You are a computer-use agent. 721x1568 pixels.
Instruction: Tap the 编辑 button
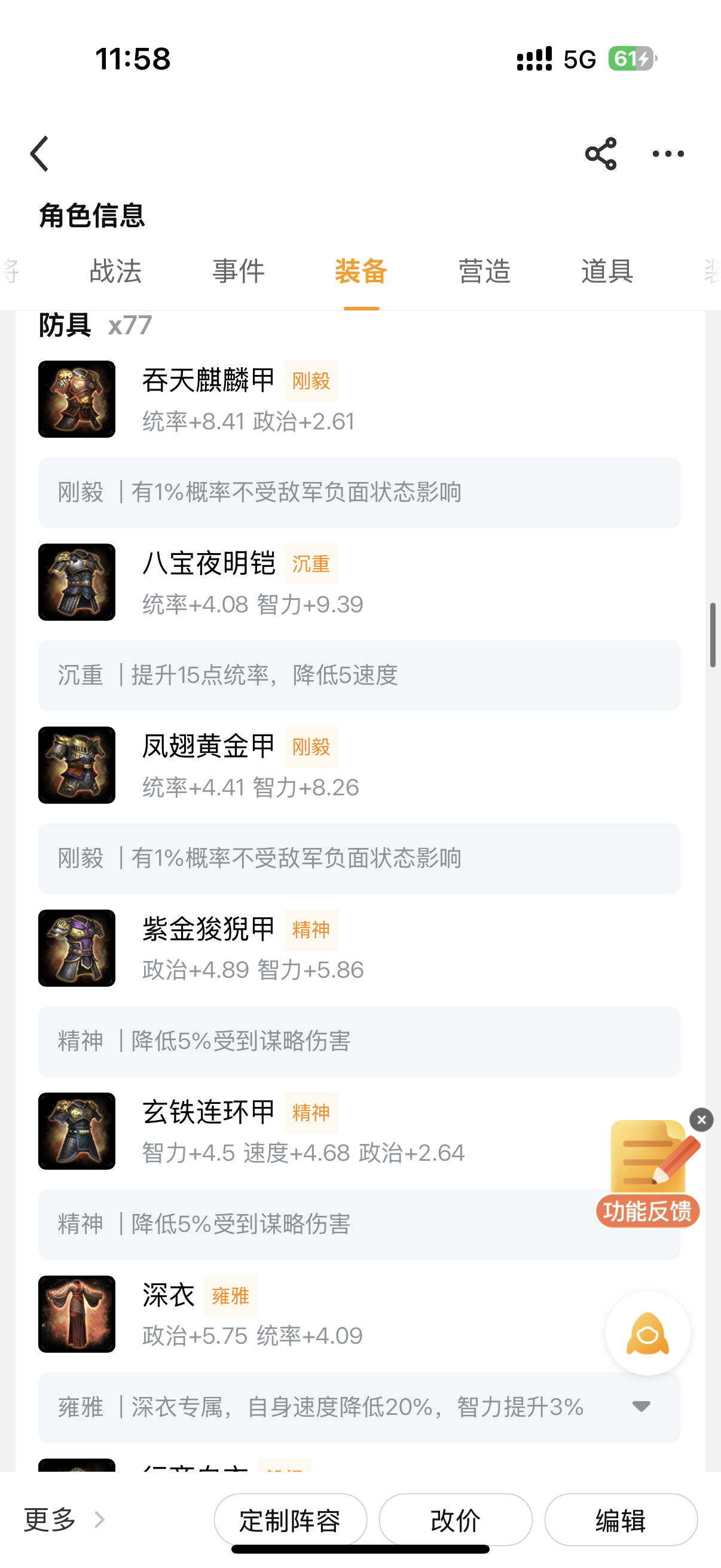pyautogui.click(x=621, y=1520)
